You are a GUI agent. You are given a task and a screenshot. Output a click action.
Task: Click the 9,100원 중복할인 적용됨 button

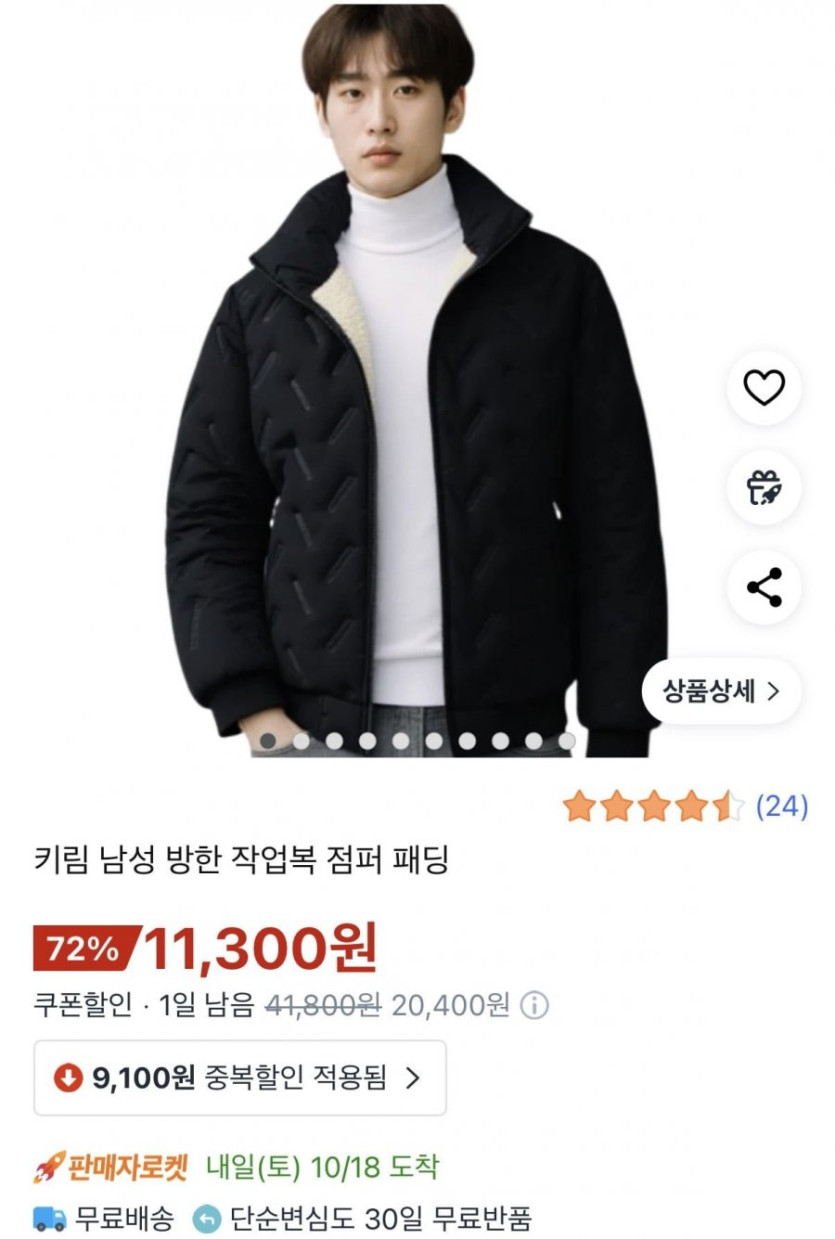coord(240,1079)
